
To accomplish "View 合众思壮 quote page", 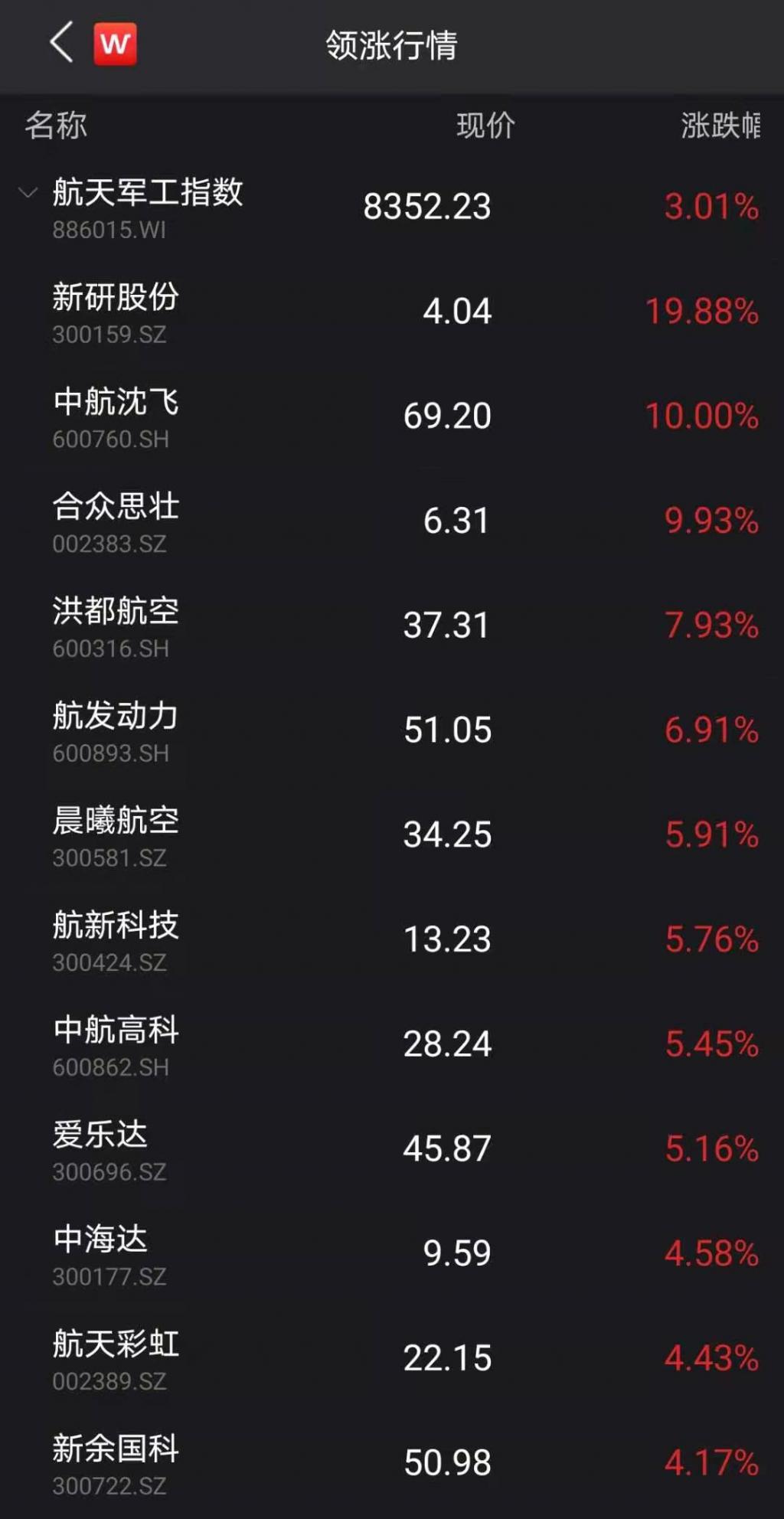I will pyautogui.click(x=392, y=521).
